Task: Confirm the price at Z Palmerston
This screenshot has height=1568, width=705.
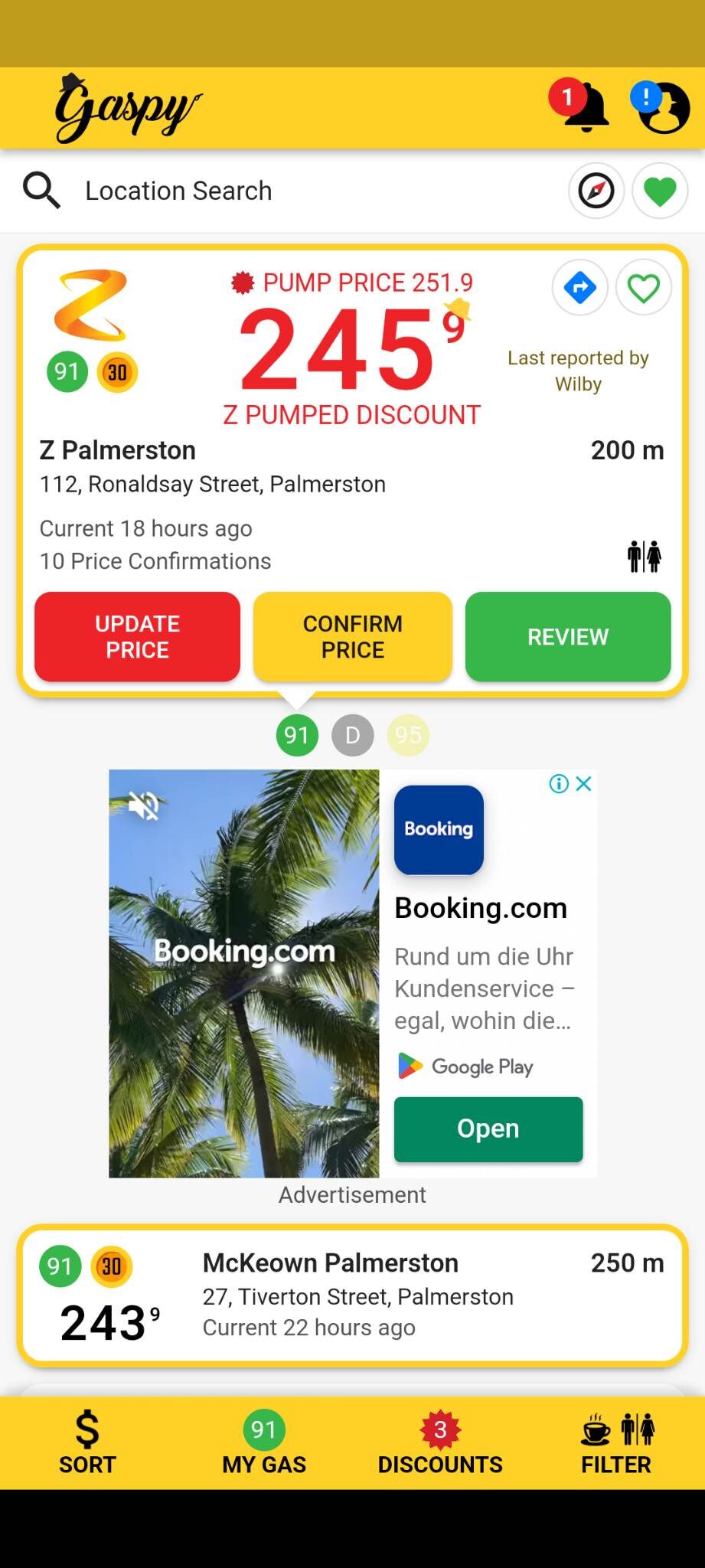Action: tap(352, 636)
